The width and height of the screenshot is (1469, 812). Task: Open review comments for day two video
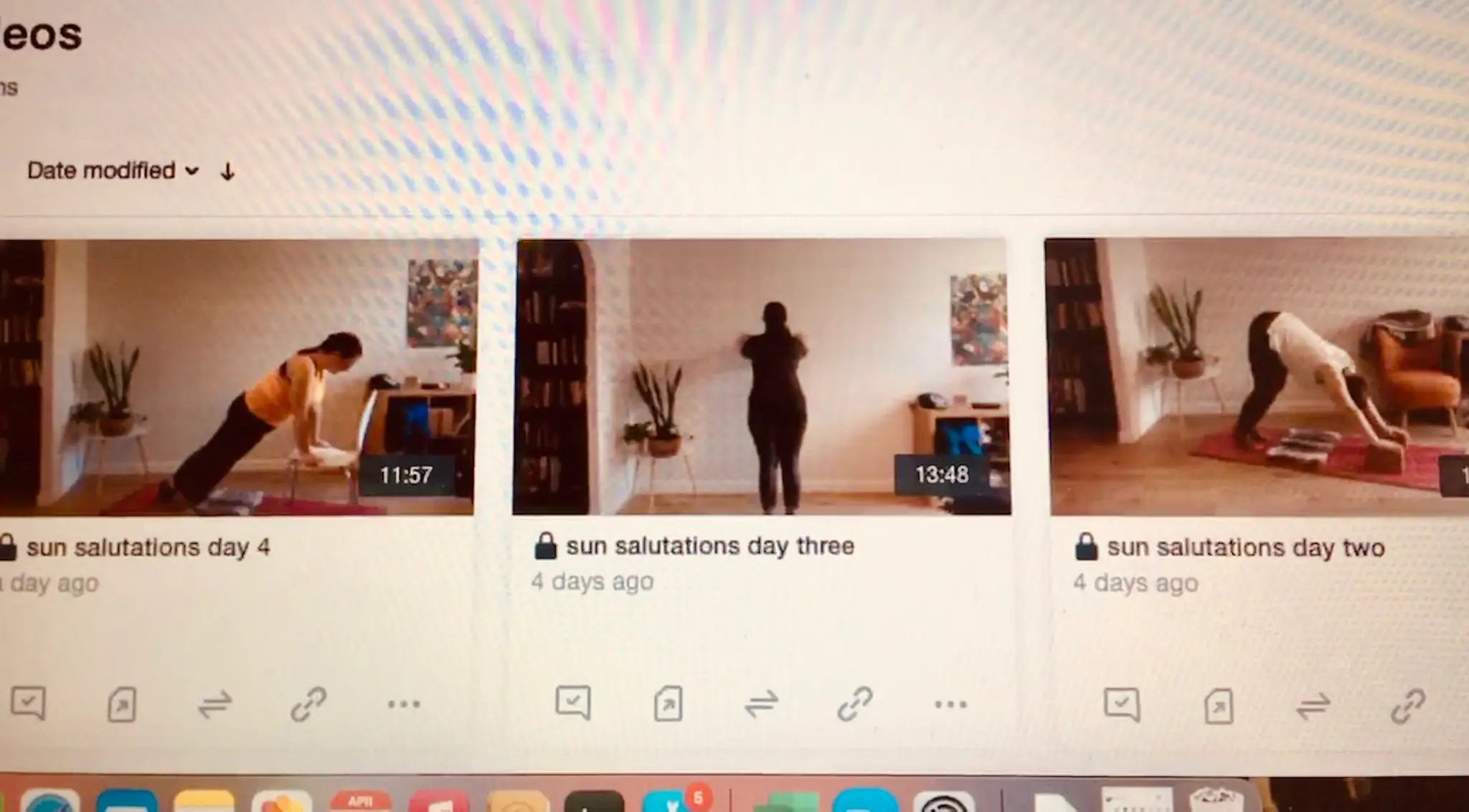(x=1122, y=704)
